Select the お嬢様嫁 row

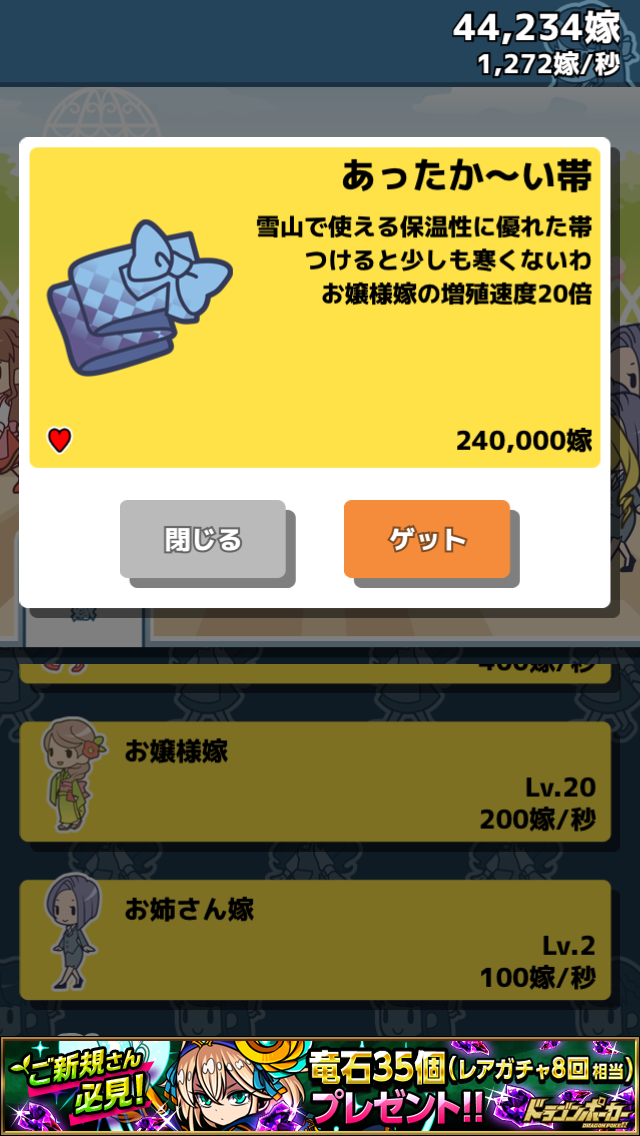(x=315, y=780)
